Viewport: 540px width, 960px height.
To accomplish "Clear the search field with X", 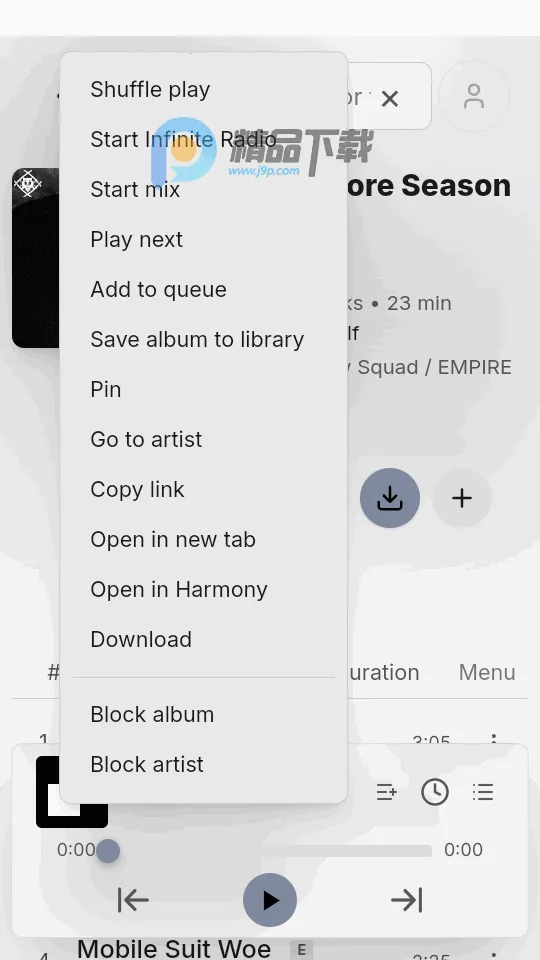I will click(x=390, y=98).
